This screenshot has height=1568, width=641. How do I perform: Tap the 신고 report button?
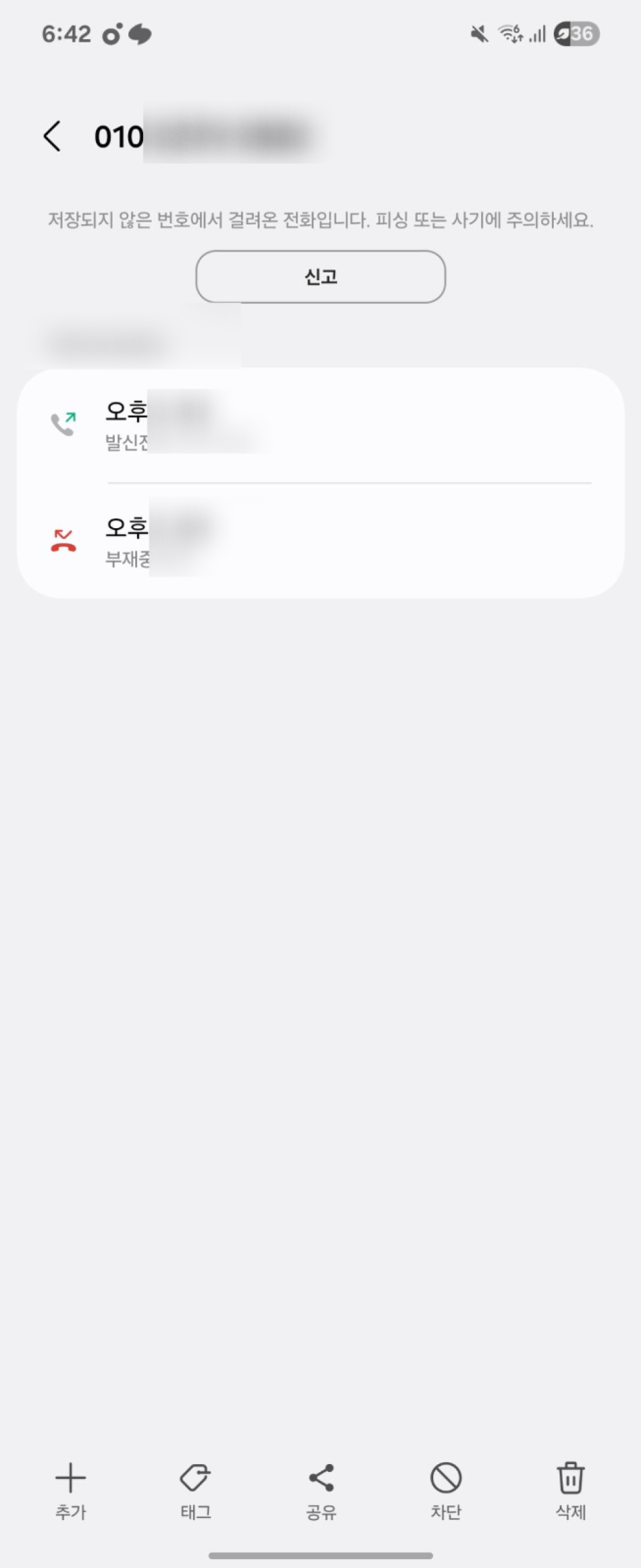[320, 277]
